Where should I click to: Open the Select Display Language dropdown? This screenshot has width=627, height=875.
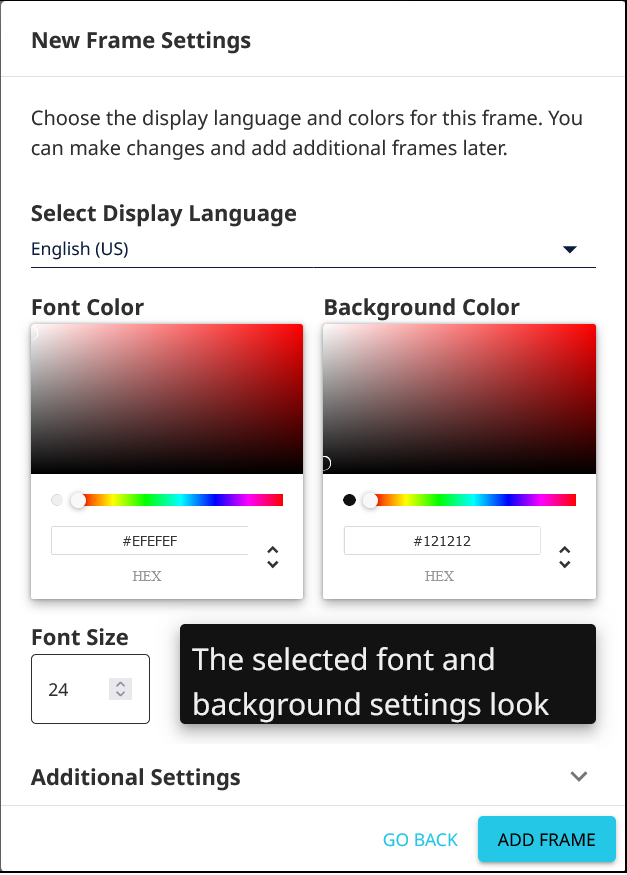[312, 249]
